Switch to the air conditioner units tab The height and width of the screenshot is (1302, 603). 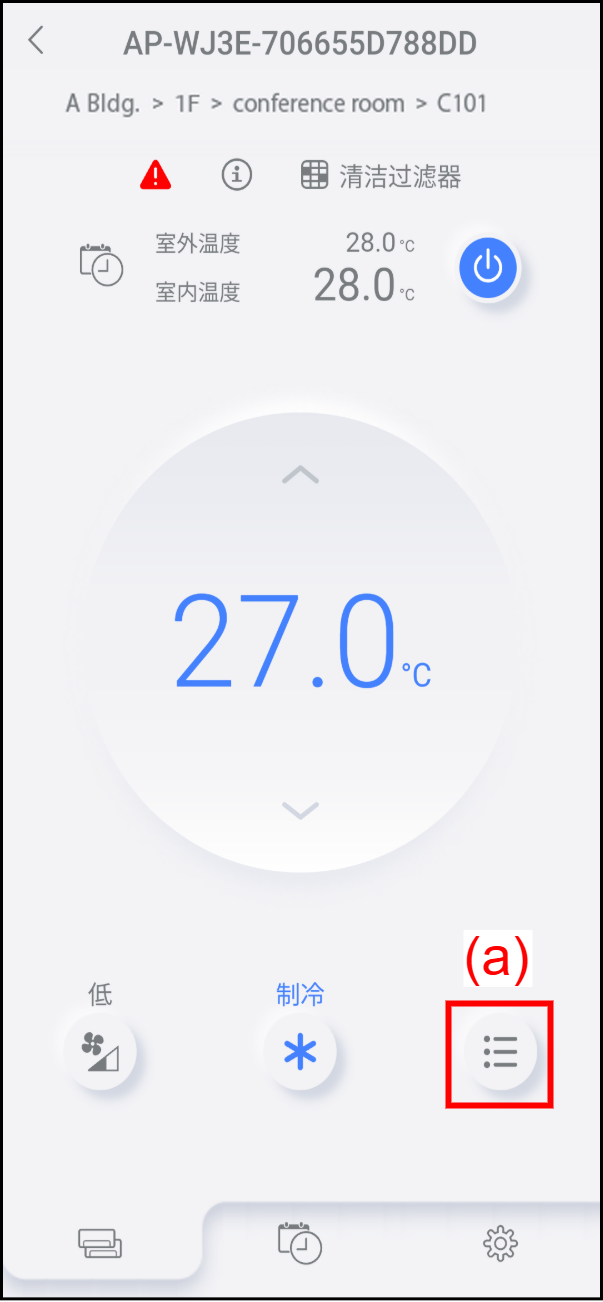click(x=101, y=1243)
